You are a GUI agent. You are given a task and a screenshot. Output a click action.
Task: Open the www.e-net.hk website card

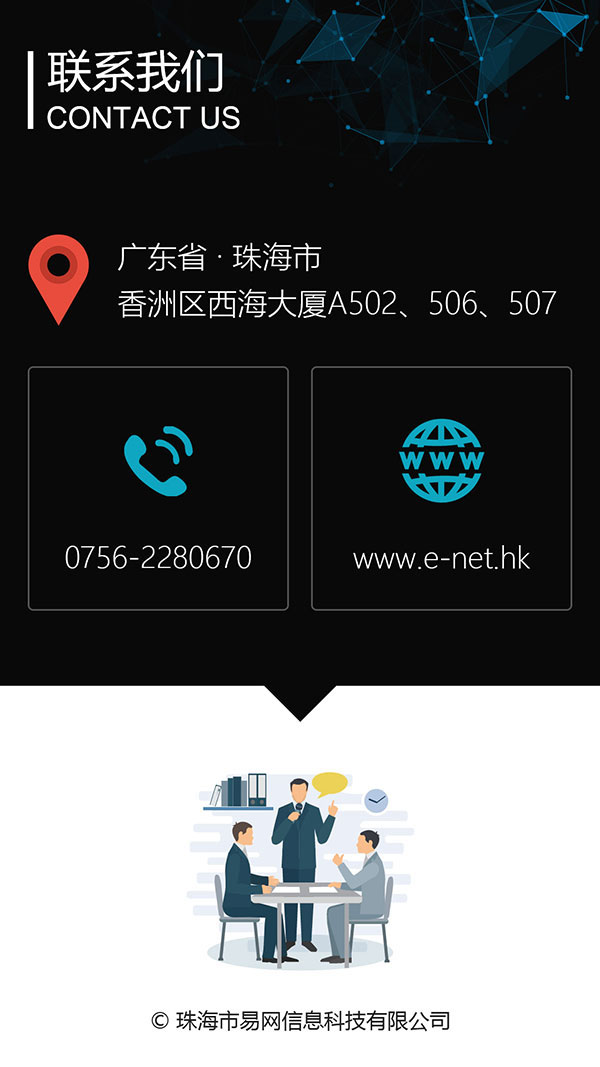coord(441,488)
